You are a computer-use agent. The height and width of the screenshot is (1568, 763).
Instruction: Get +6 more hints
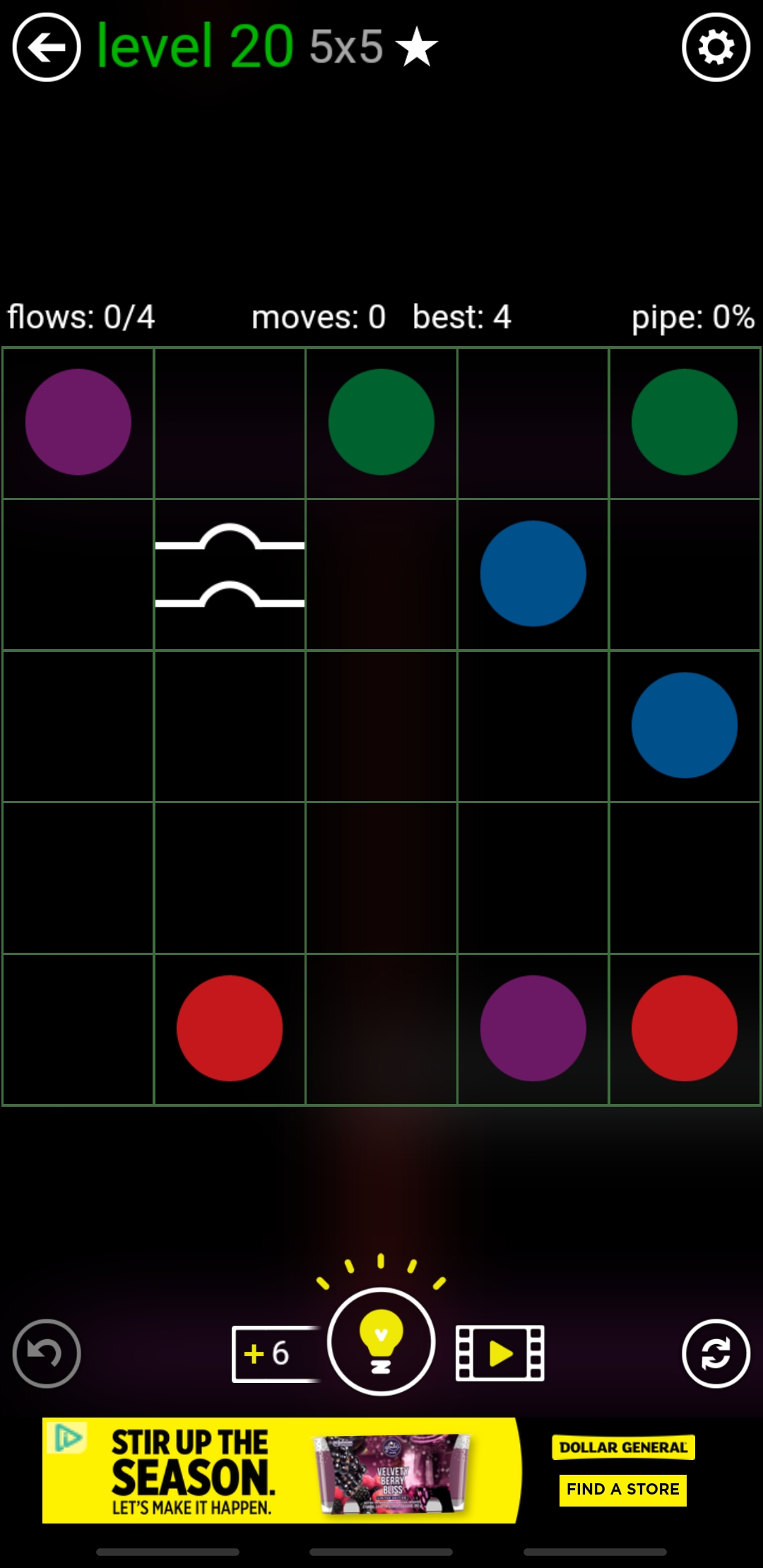(272, 1354)
